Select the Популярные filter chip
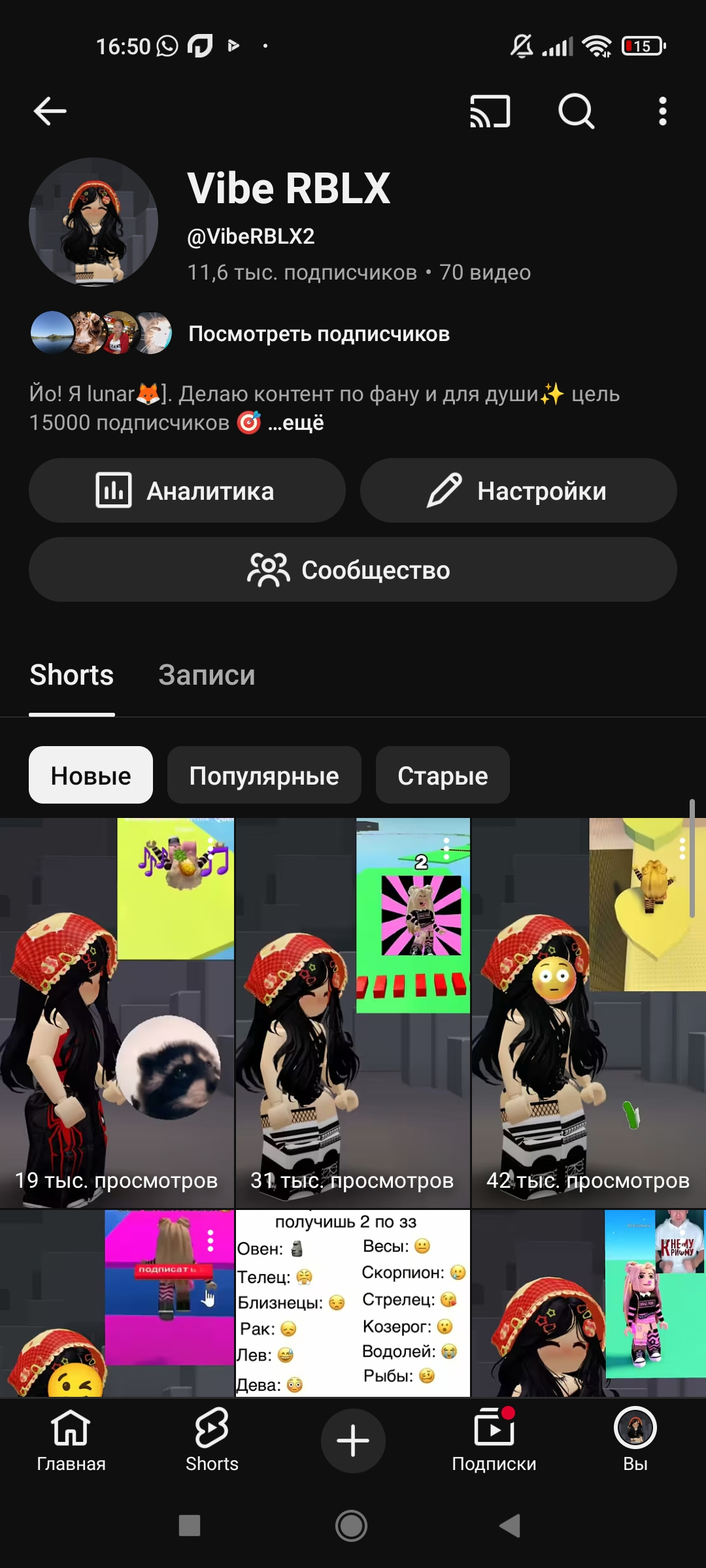The width and height of the screenshot is (706, 1568). point(264,776)
